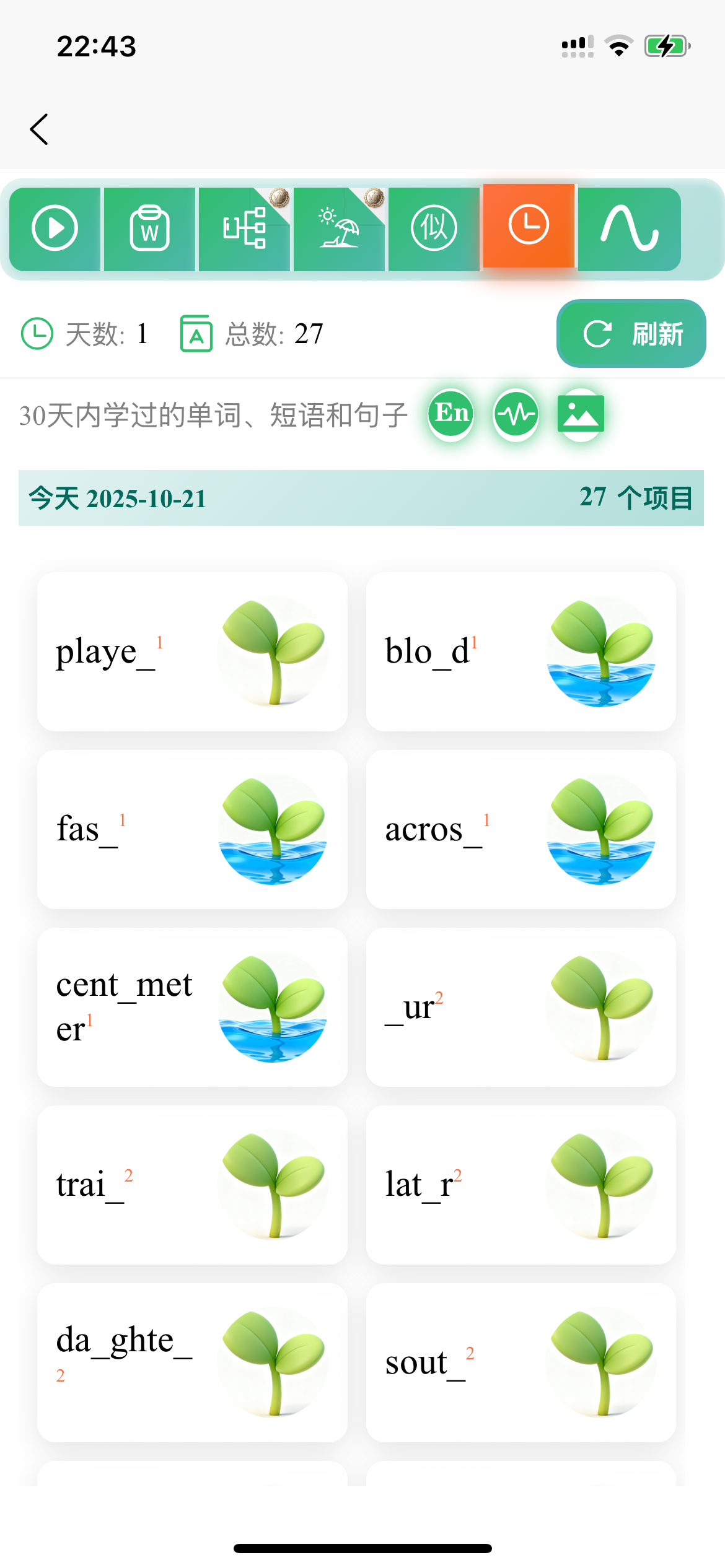This screenshot has width=725, height=1568.
Task: Open the fas_ word card
Action: pyautogui.click(x=192, y=829)
